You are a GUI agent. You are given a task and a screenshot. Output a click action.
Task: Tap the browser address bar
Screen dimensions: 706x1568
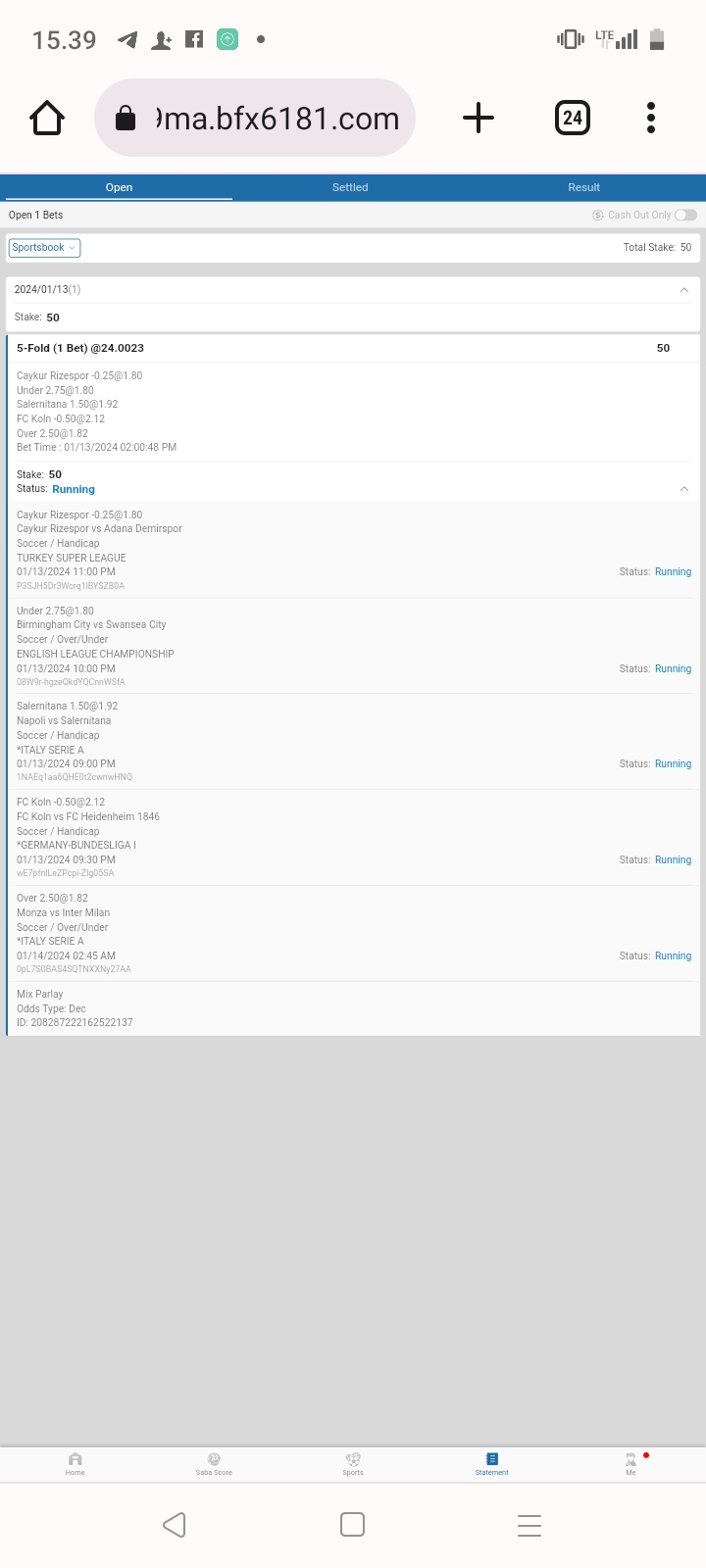click(255, 119)
